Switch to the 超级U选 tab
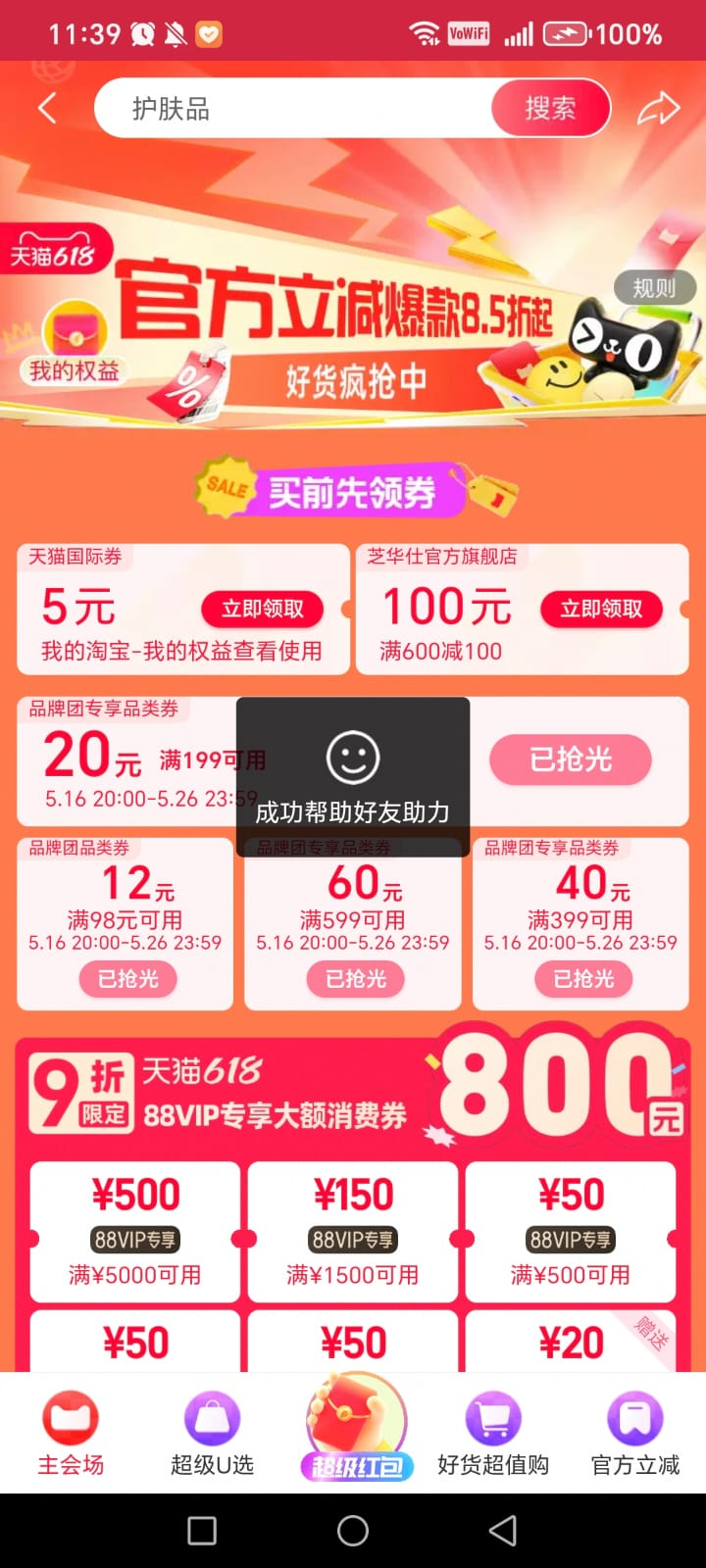 (x=212, y=1433)
